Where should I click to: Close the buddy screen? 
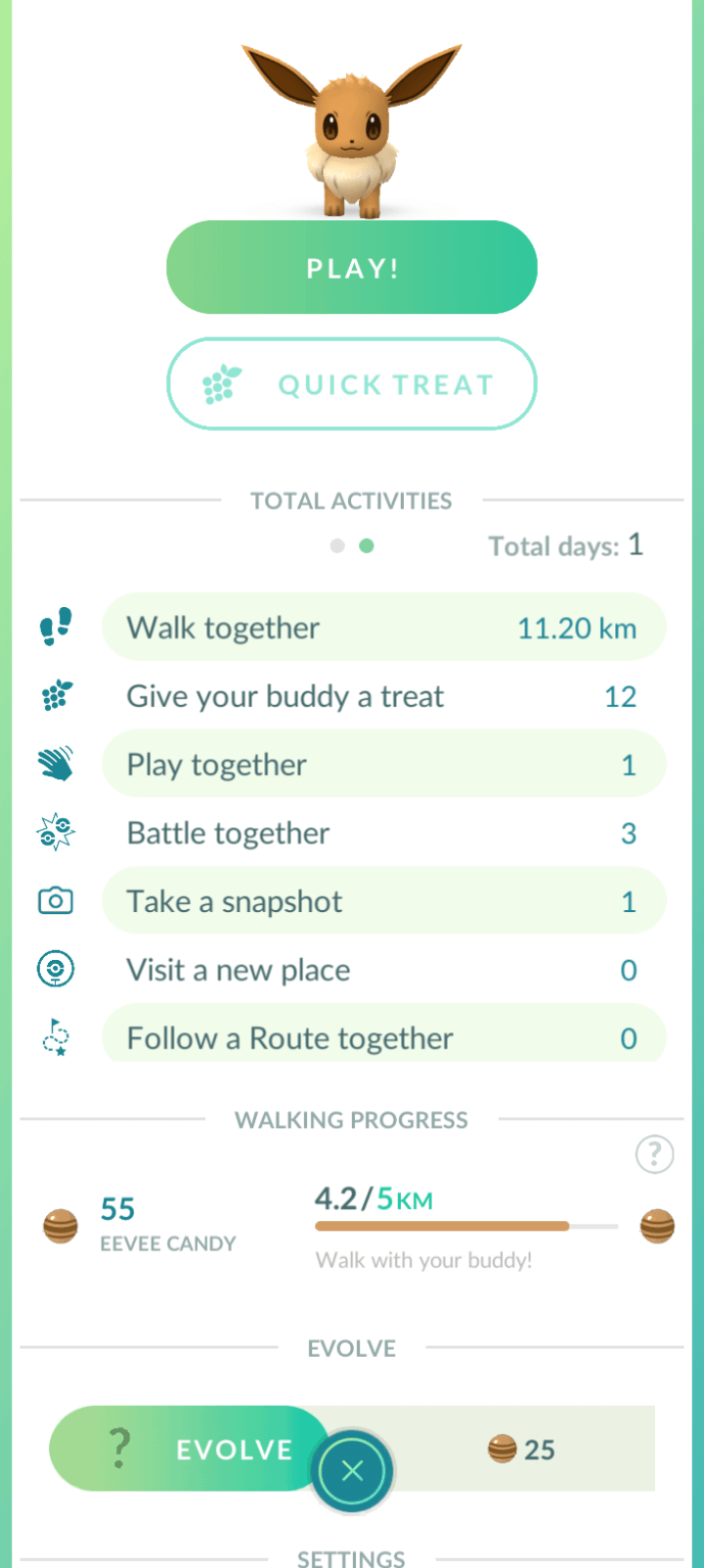[353, 1470]
